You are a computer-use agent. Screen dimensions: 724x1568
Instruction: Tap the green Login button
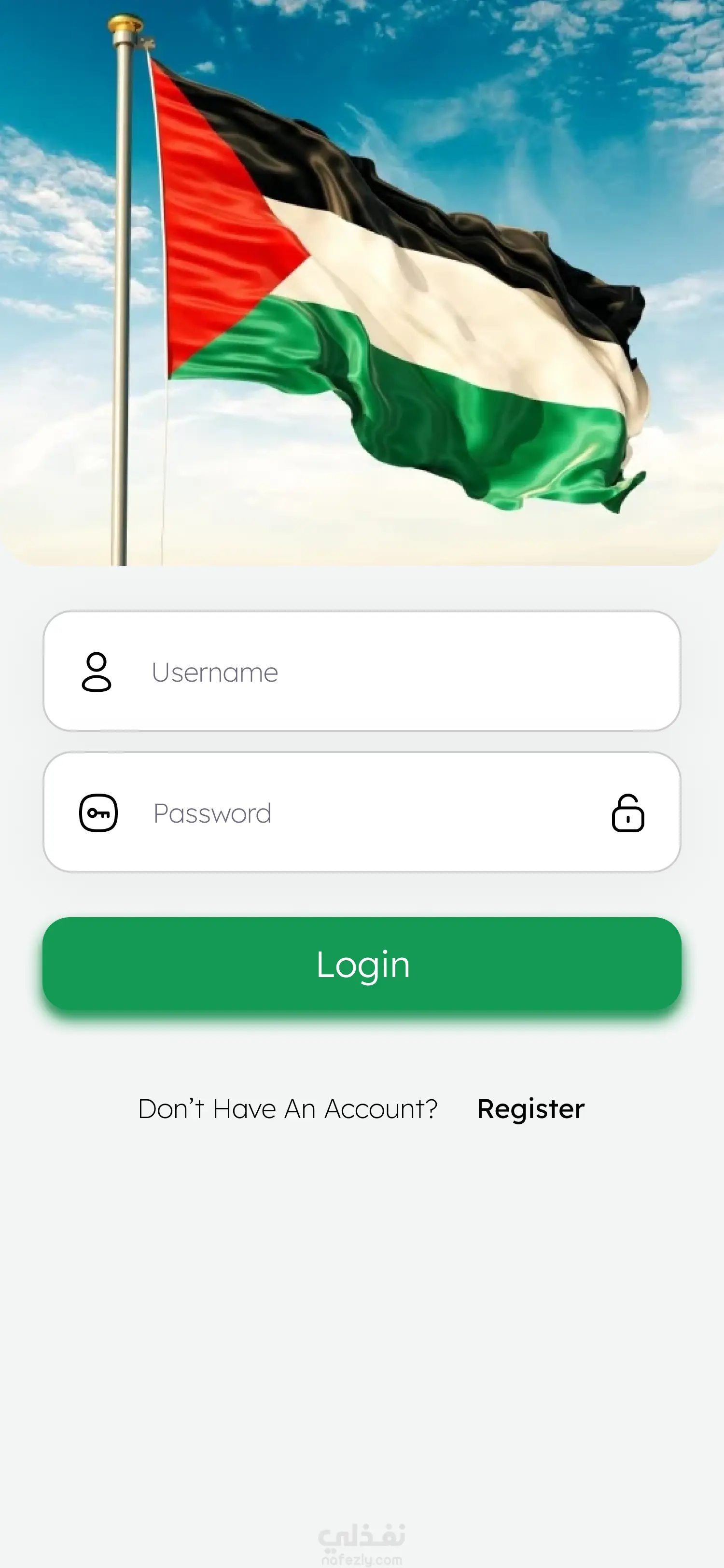point(362,964)
